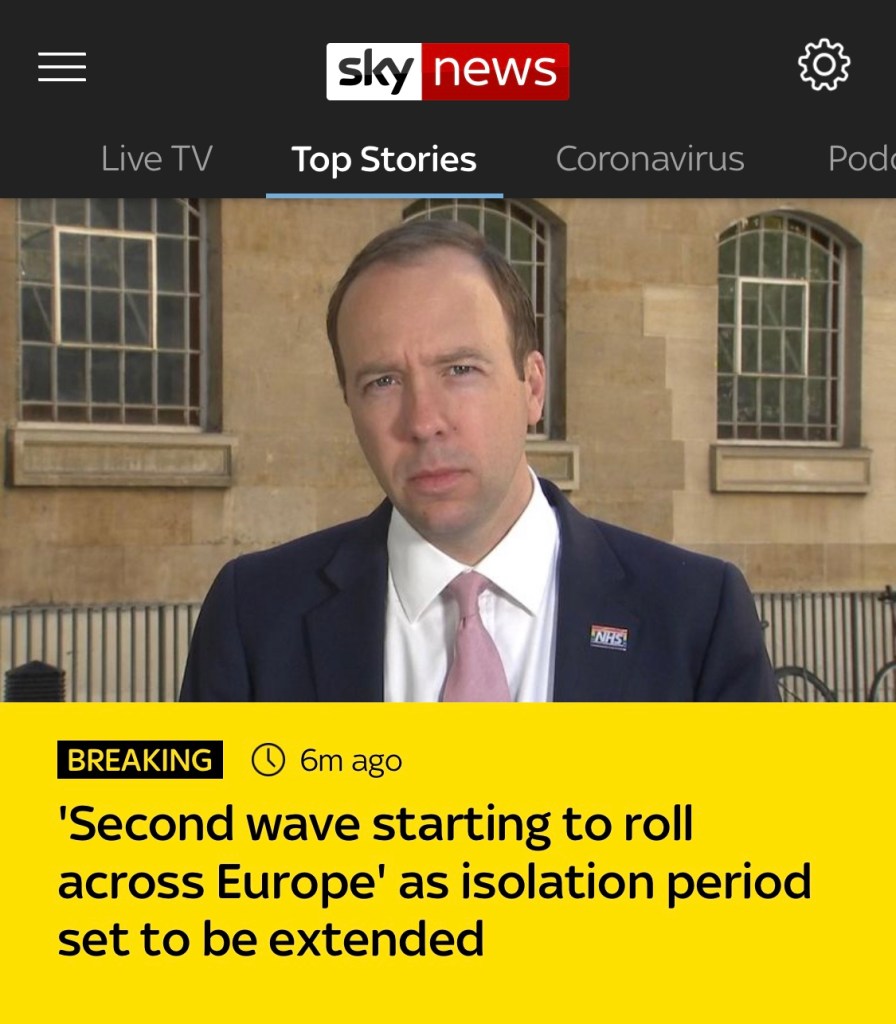This screenshot has width=896, height=1024.
Task: Switch to the Coronavirus tab
Action: coord(649,159)
